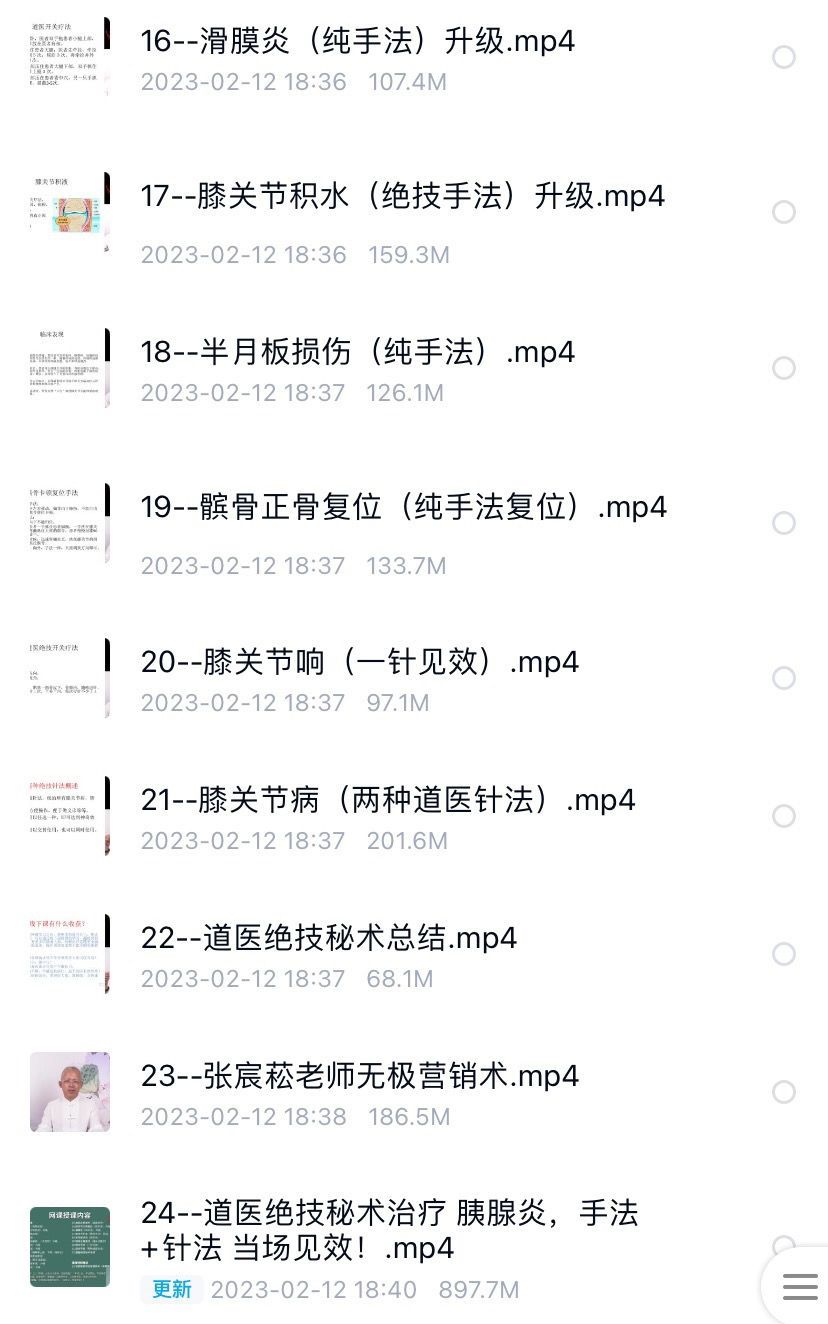
Task: Select the checkbox beside 21 膝关节病
Action: coord(783,815)
